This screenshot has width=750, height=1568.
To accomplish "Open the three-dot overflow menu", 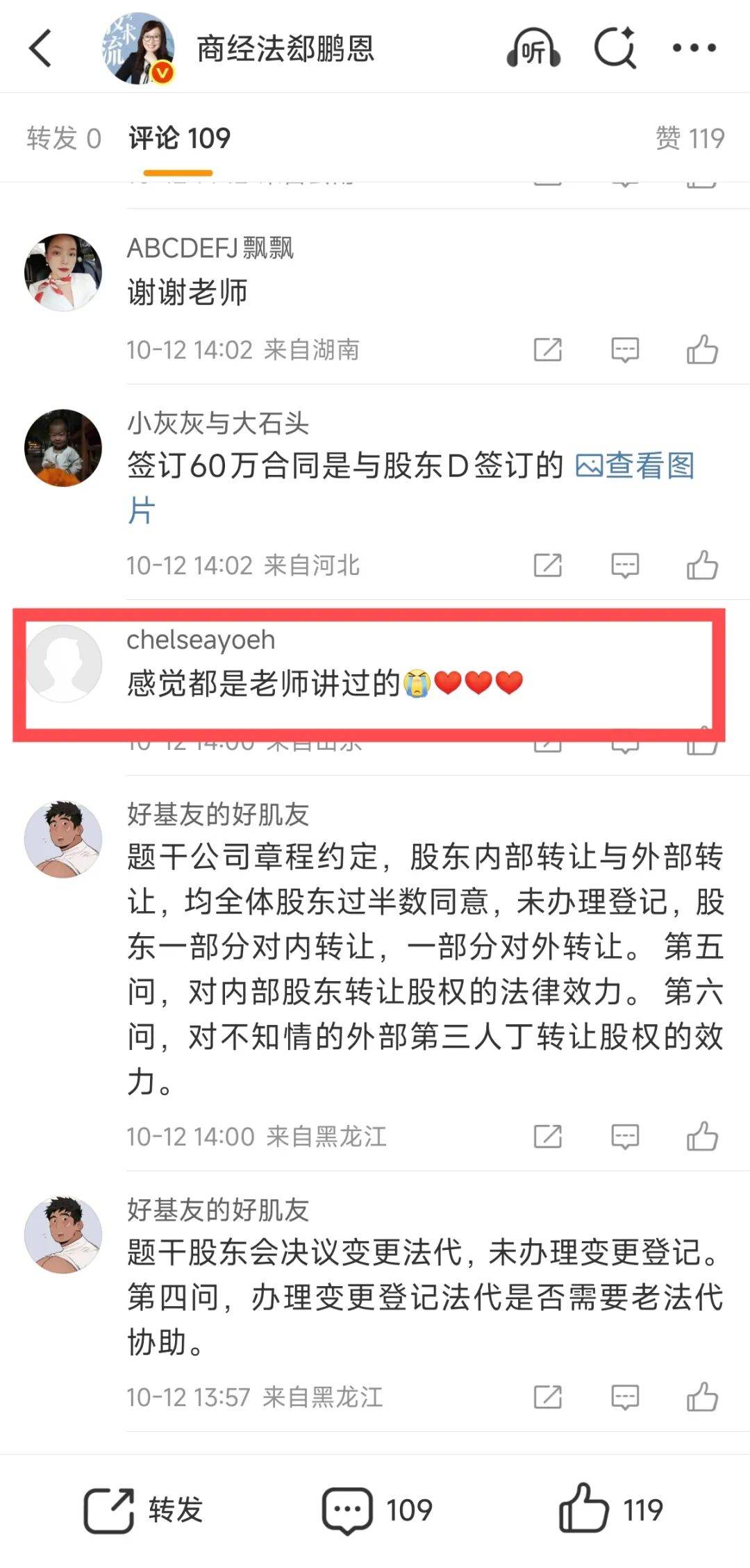I will point(694,48).
